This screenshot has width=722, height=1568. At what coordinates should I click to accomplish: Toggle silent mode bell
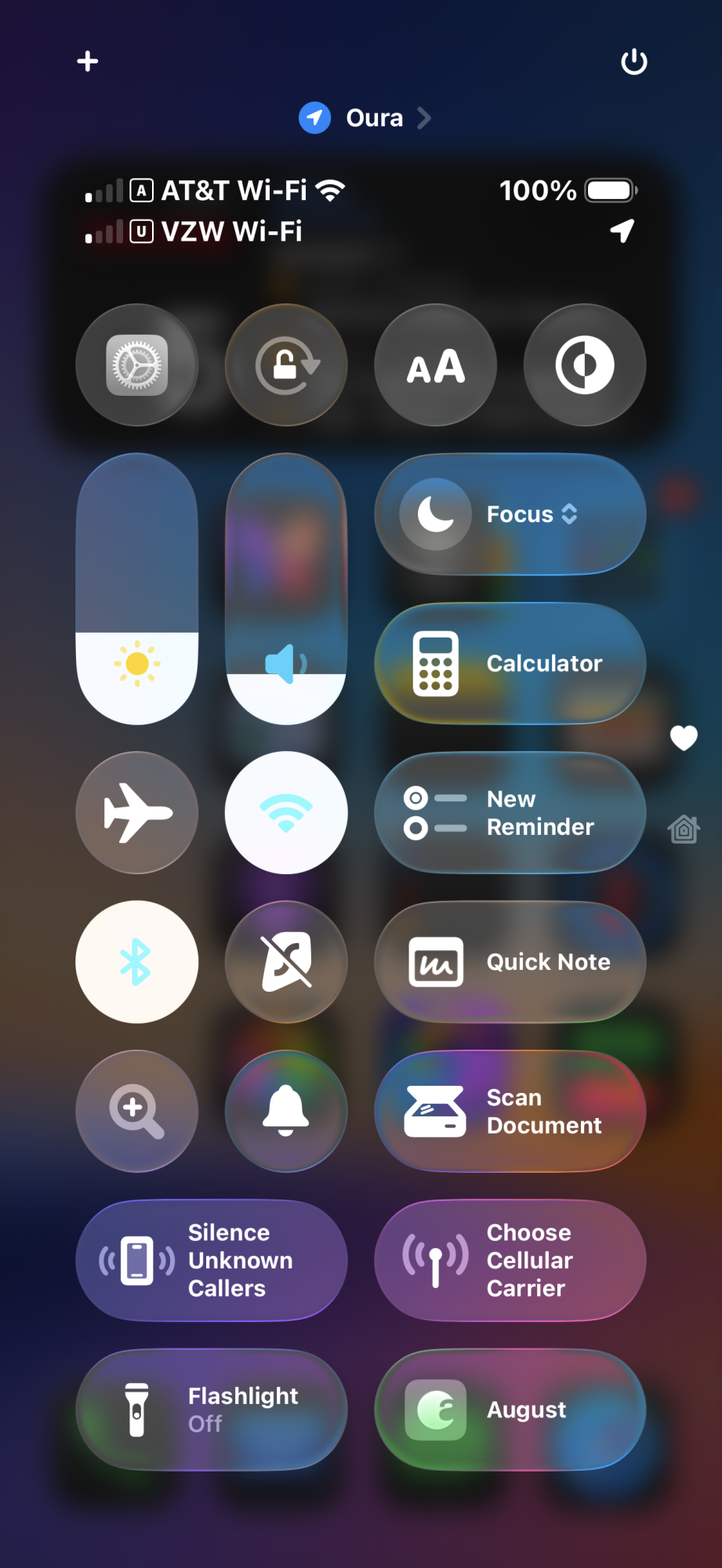286,1111
